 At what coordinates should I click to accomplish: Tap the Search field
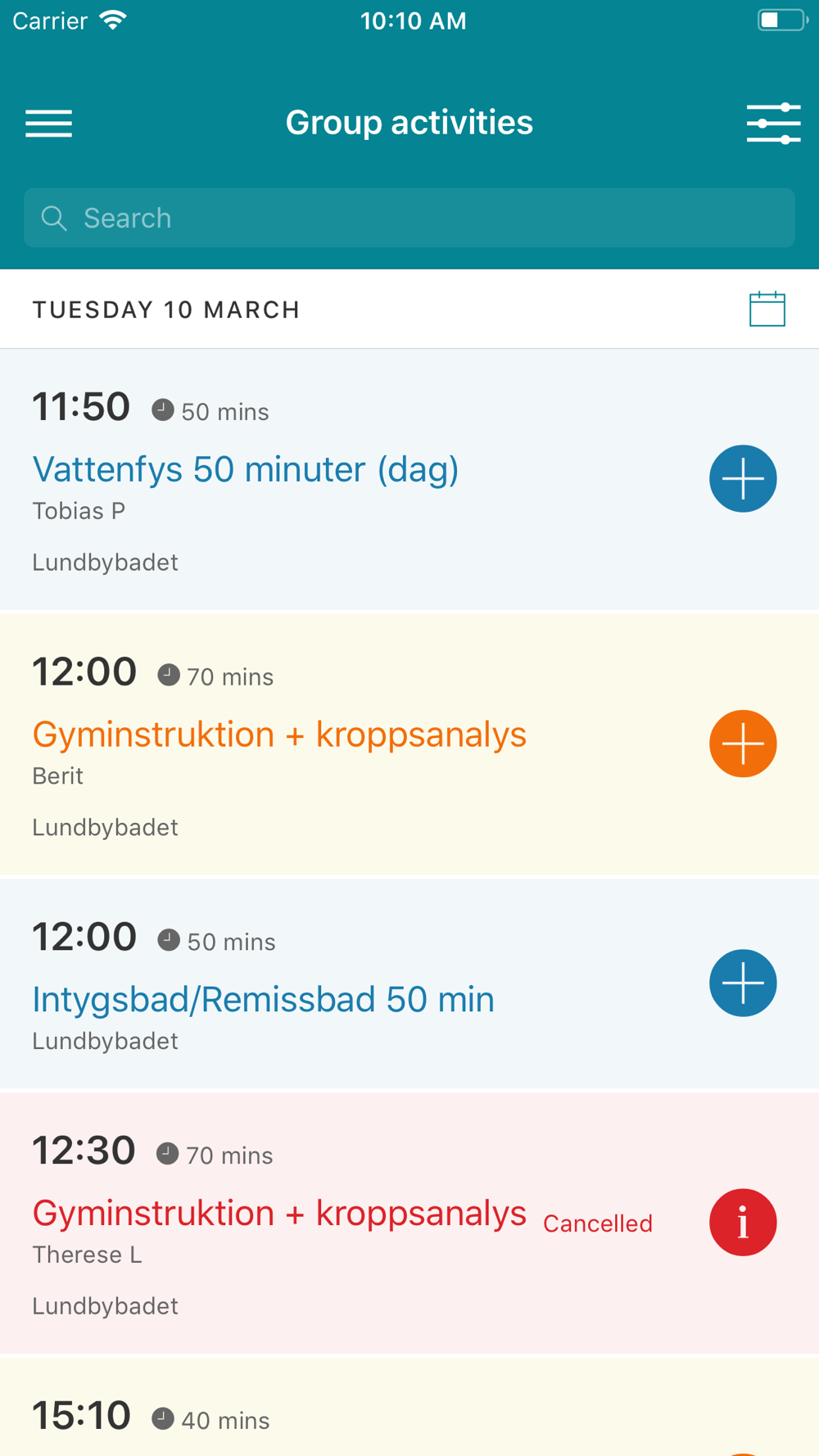click(409, 218)
